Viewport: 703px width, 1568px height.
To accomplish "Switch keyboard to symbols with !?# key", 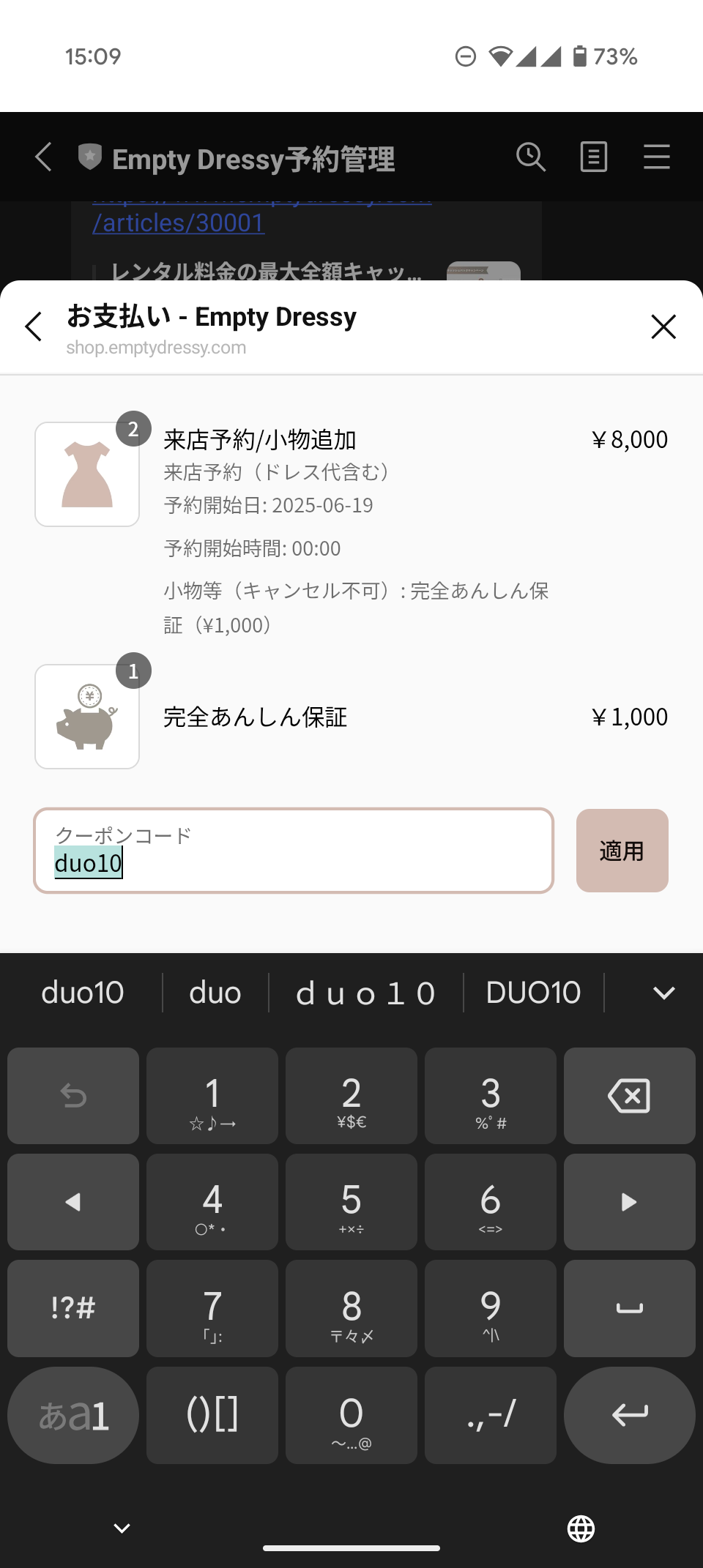I will pos(73,1308).
